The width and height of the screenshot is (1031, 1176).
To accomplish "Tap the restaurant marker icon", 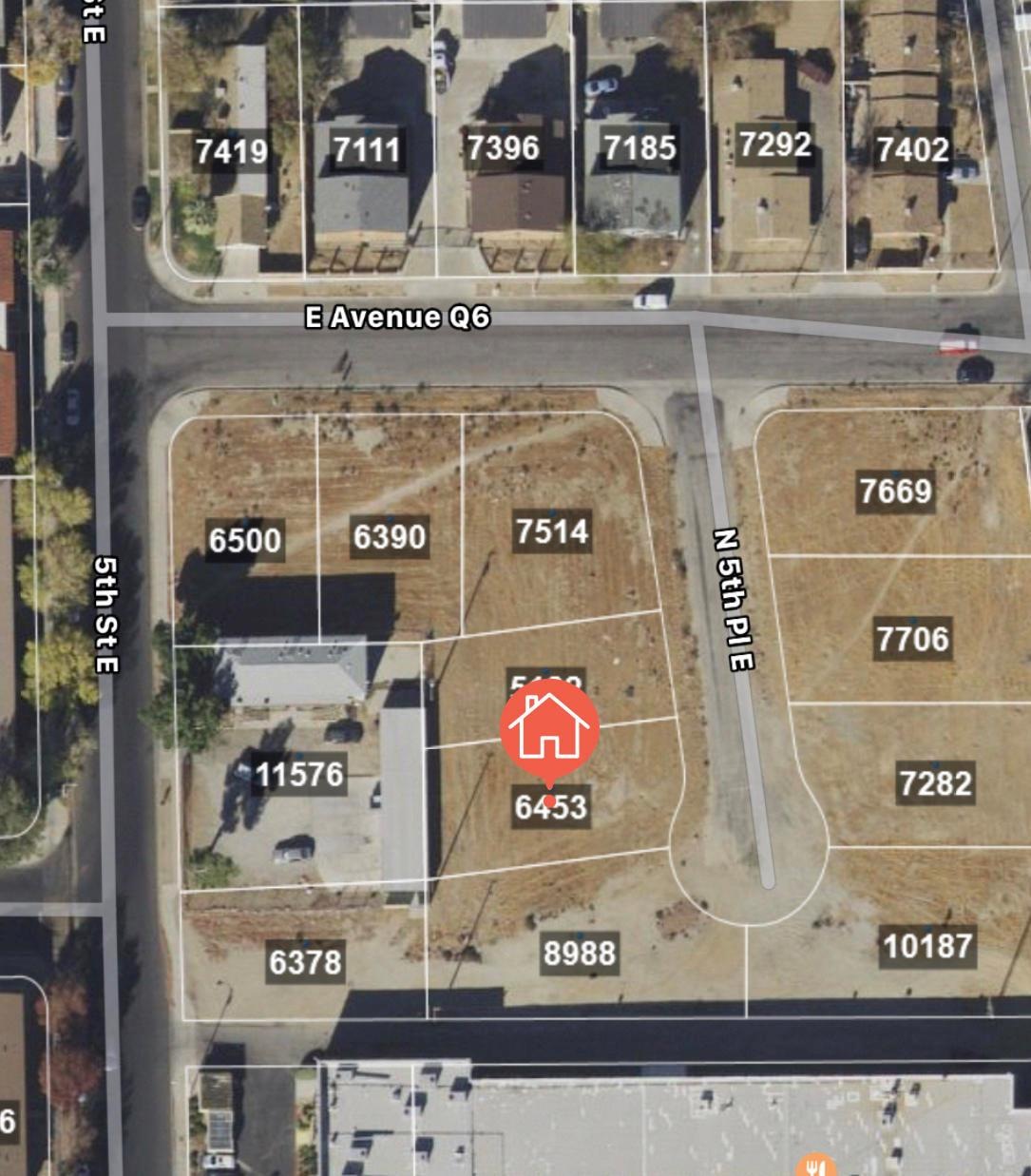I will coord(814,1166).
